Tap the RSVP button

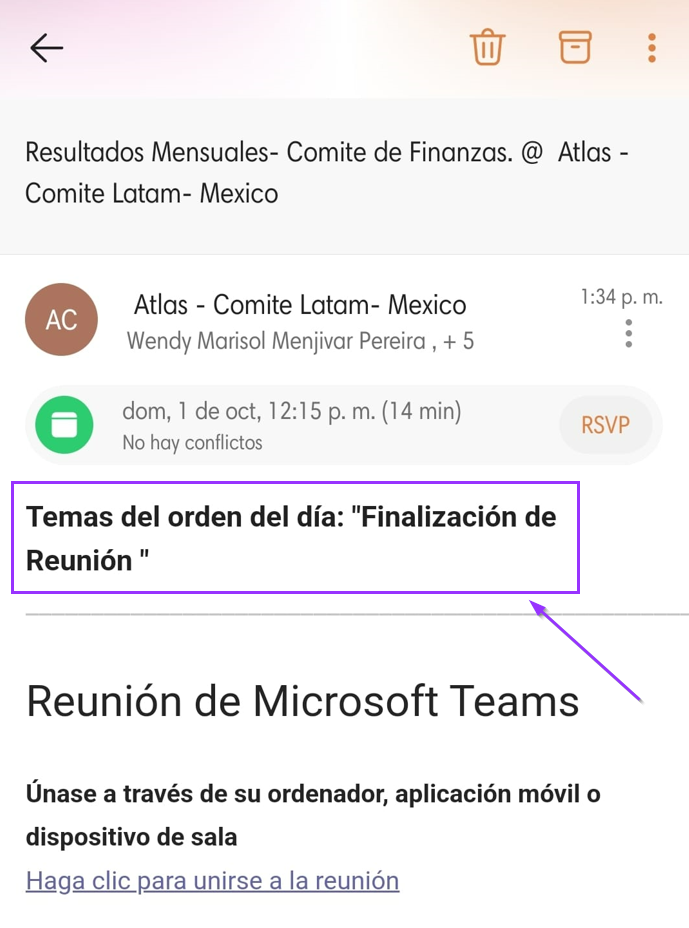point(605,425)
